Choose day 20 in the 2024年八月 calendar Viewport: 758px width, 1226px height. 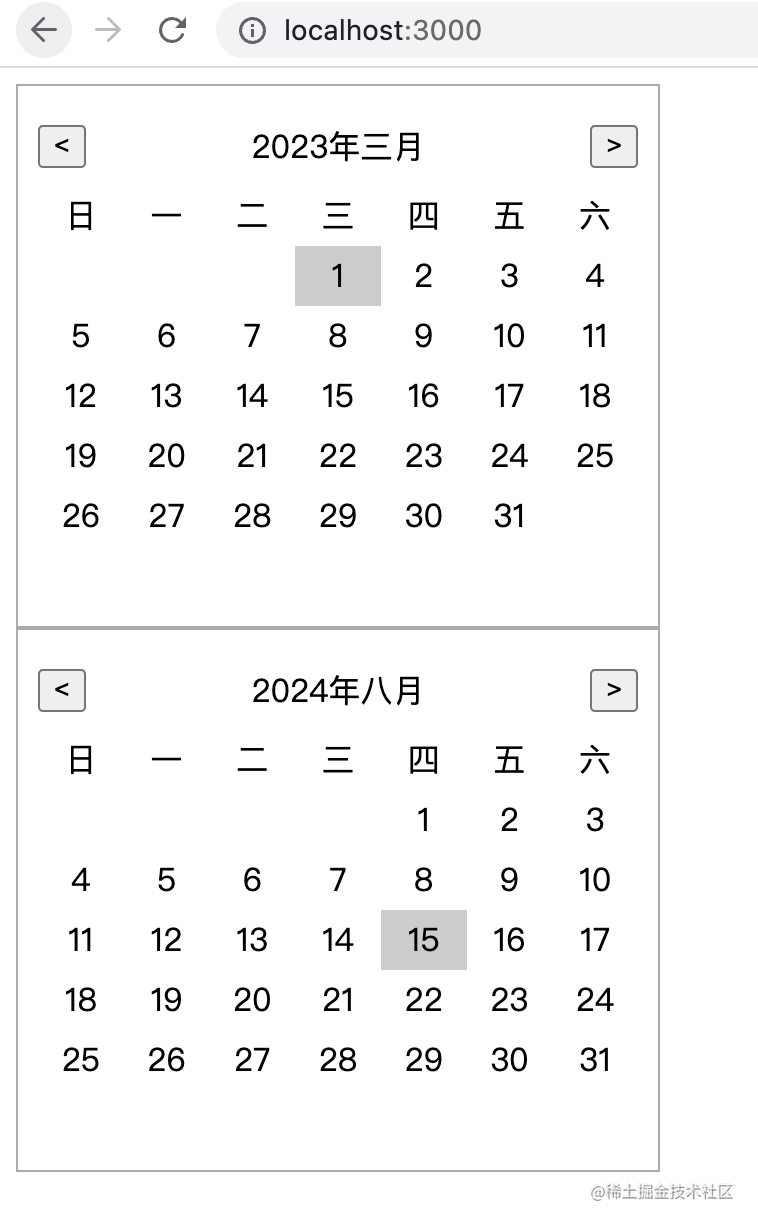point(252,1000)
